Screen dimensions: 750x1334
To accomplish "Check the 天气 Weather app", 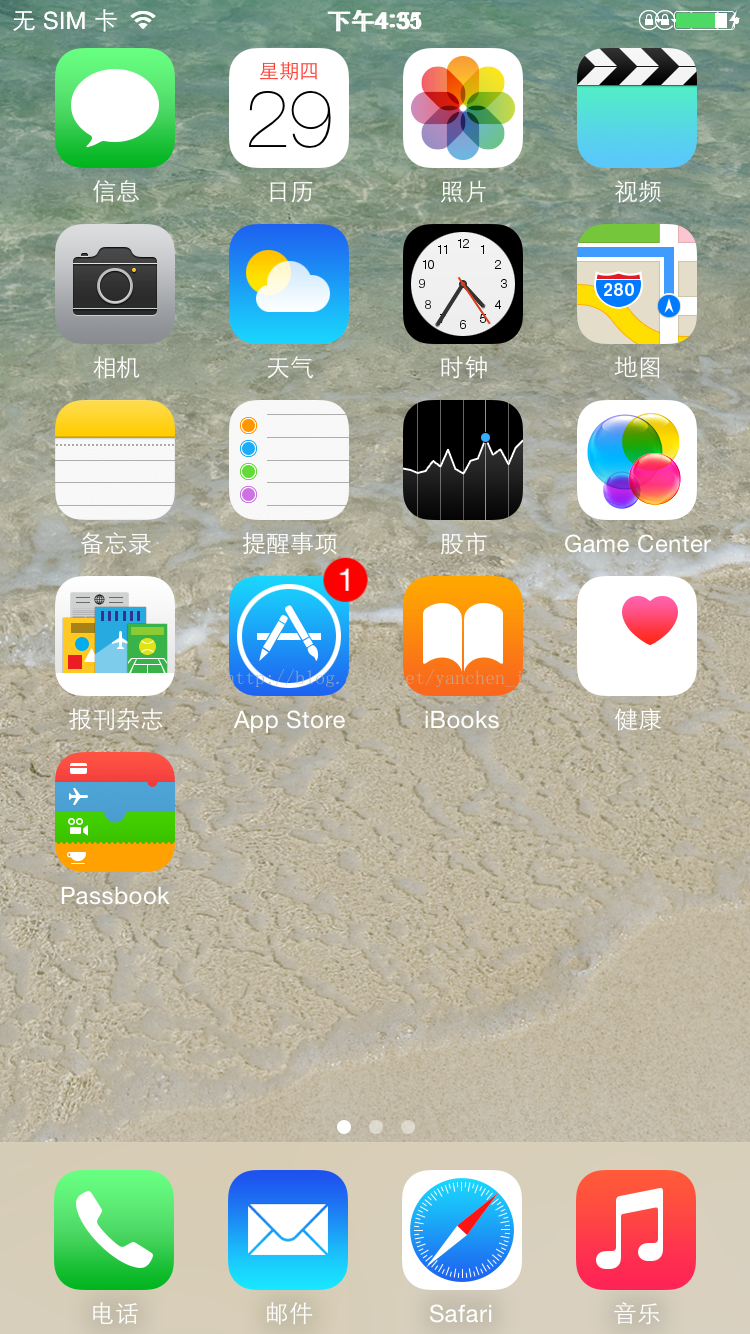I will pyautogui.click(x=289, y=284).
